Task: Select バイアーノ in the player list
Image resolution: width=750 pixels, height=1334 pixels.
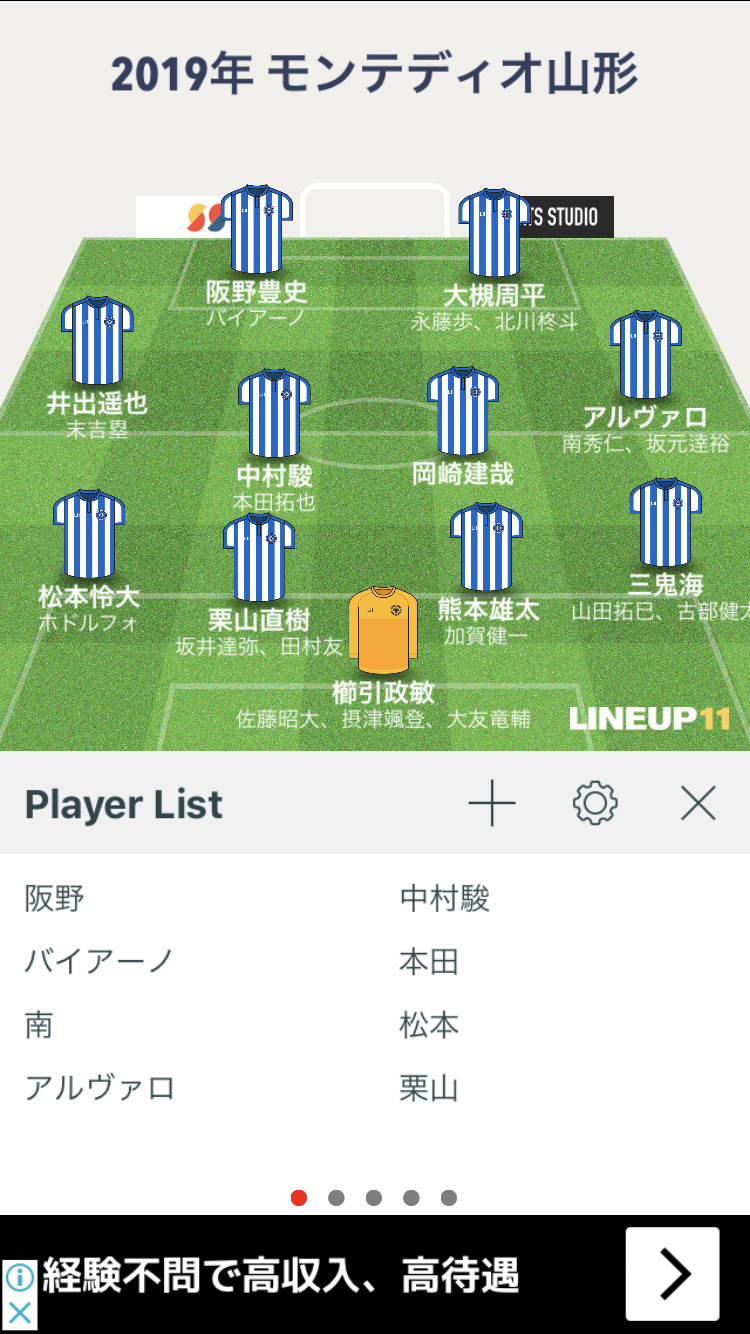Action: coord(100,962)
